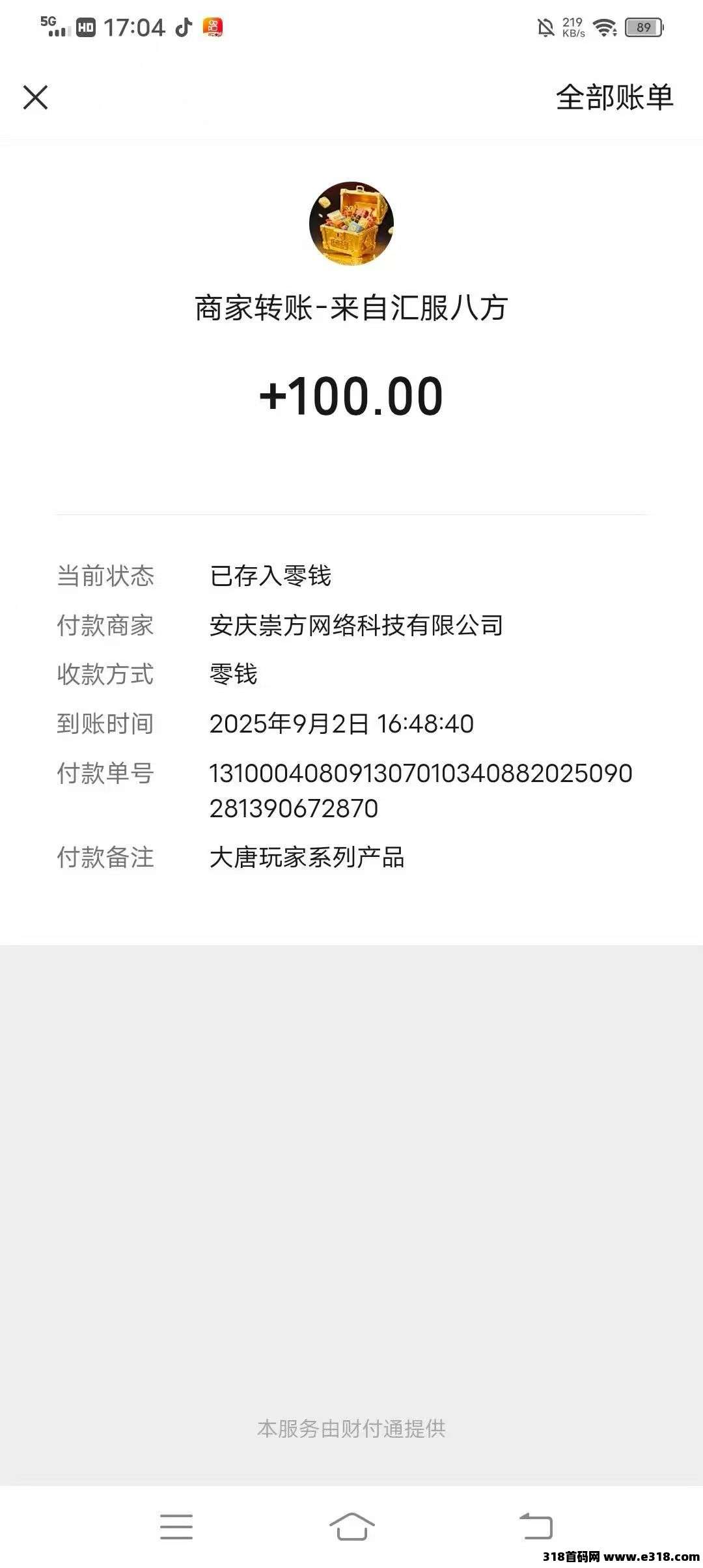Tap the WiFi signal icon

[x=605, y=27]
